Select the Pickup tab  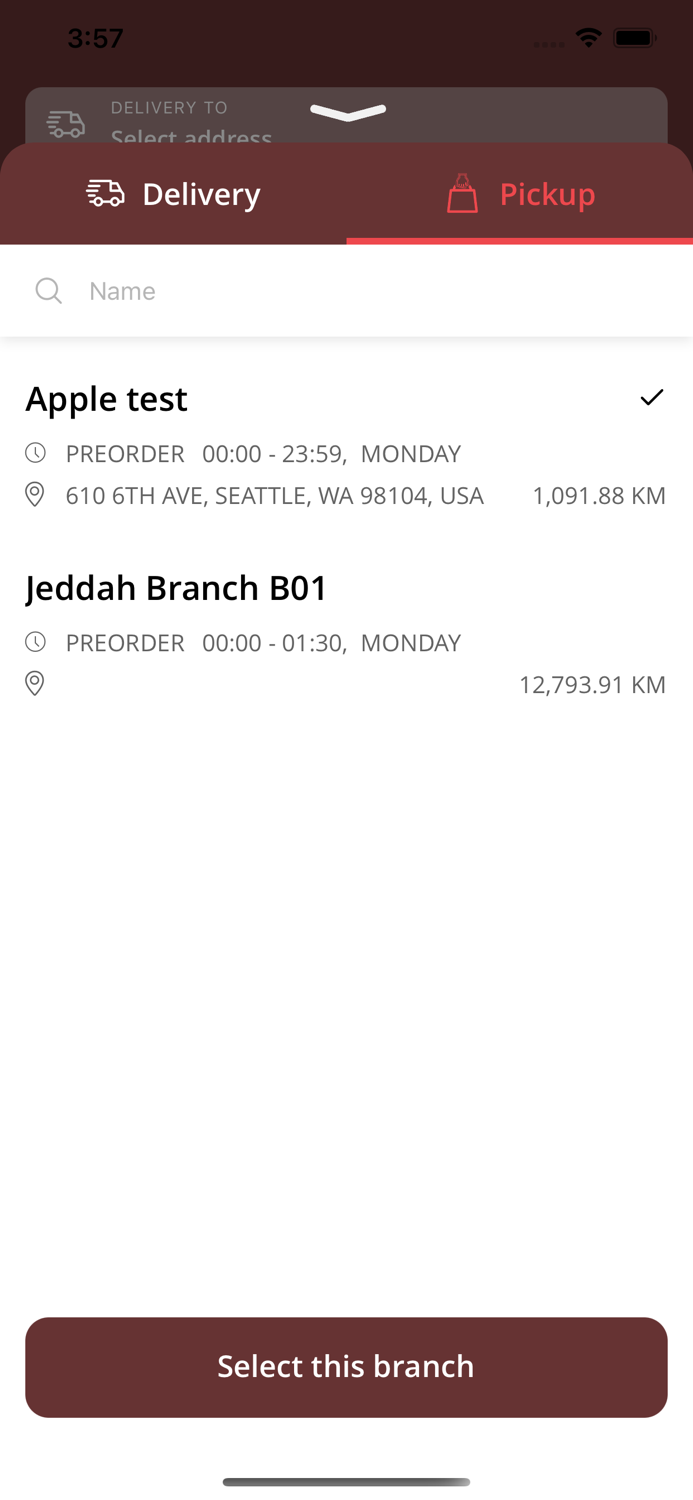[x=520, y=194]
